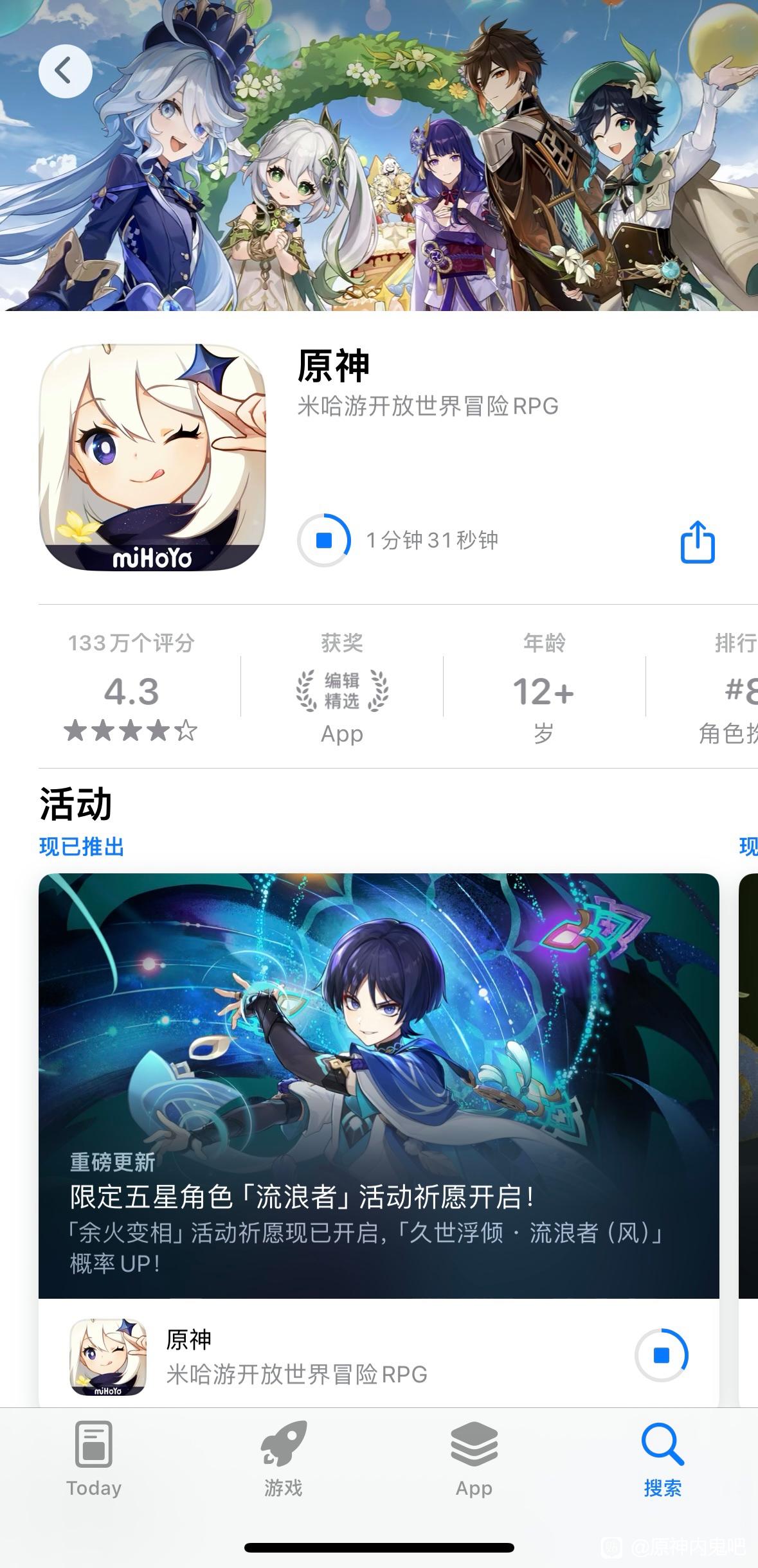Open the 搜索 tab
The image size is (758, 1568).
[662, 1460]
